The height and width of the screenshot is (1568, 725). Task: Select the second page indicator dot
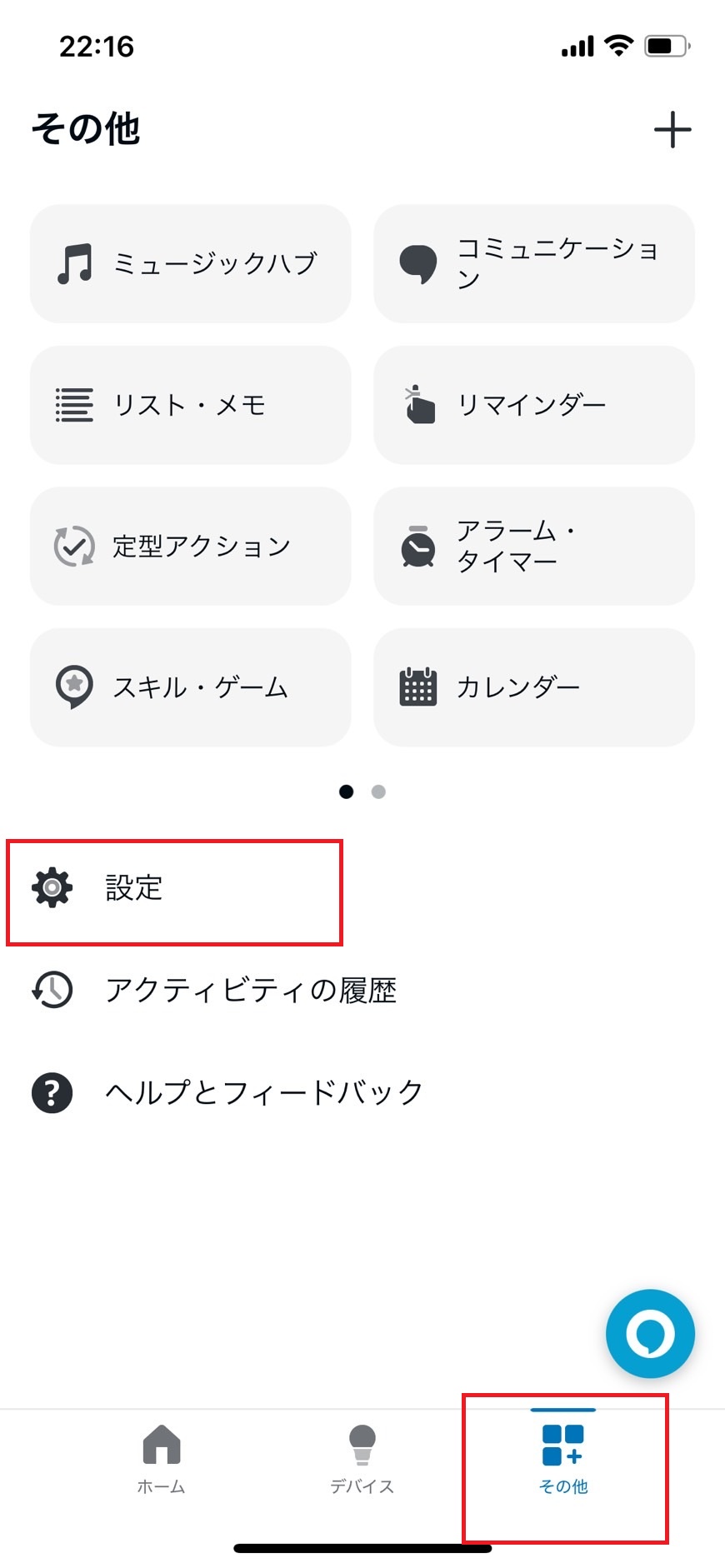(378, 791)
